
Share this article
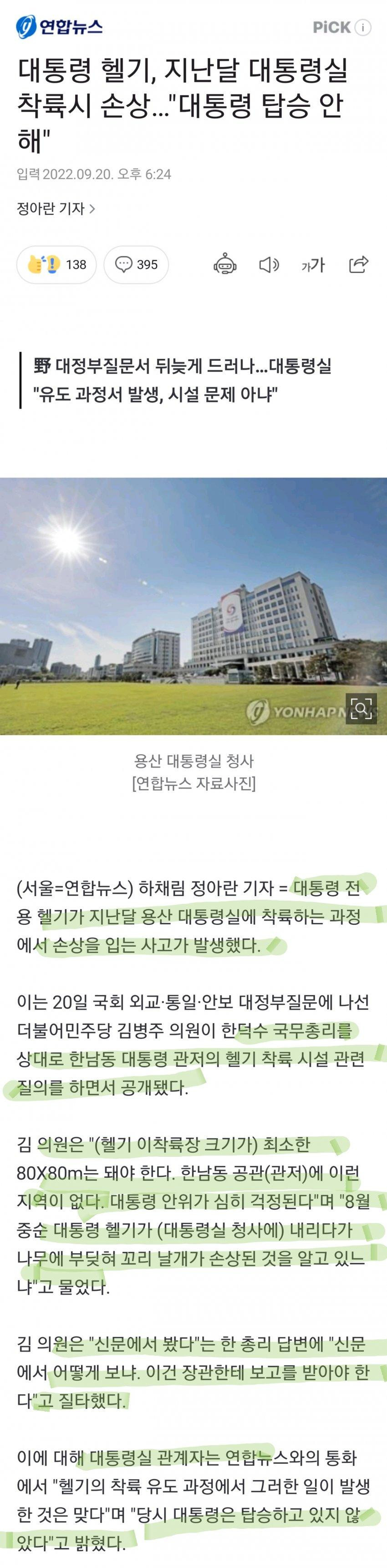coord(358,264)
